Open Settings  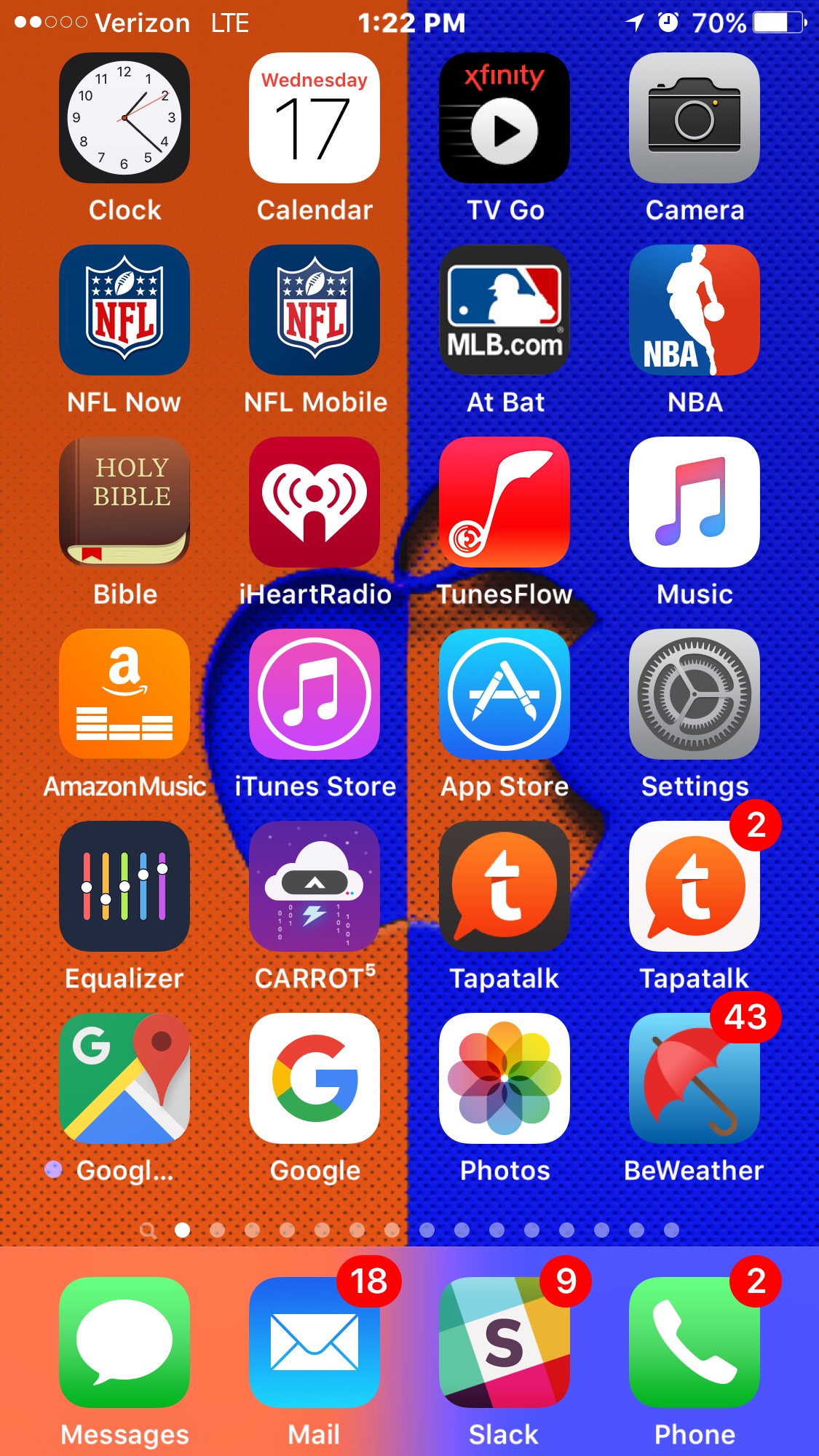[x=695, y=694]
